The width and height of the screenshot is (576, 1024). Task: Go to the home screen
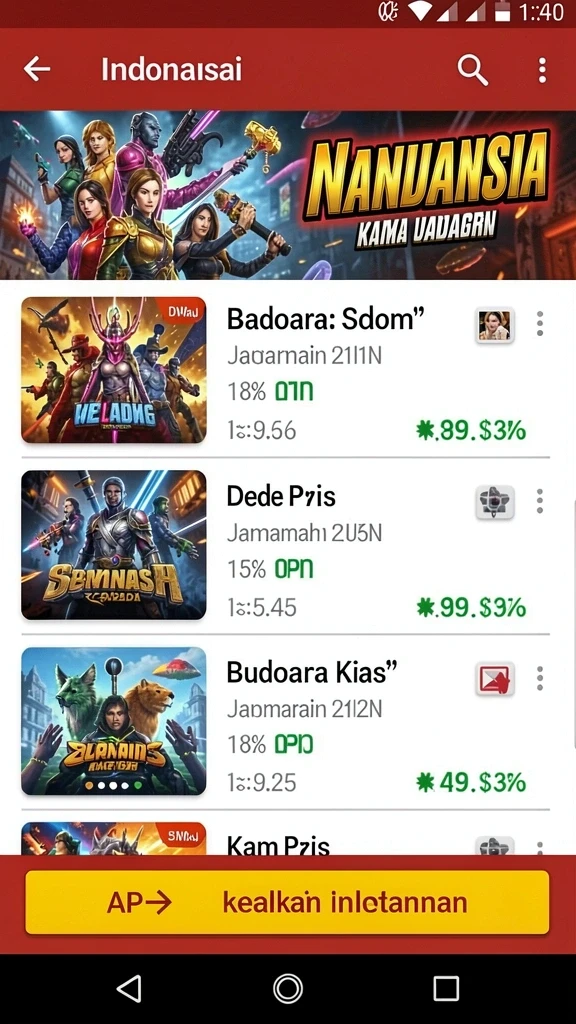[x=288, y=989]
